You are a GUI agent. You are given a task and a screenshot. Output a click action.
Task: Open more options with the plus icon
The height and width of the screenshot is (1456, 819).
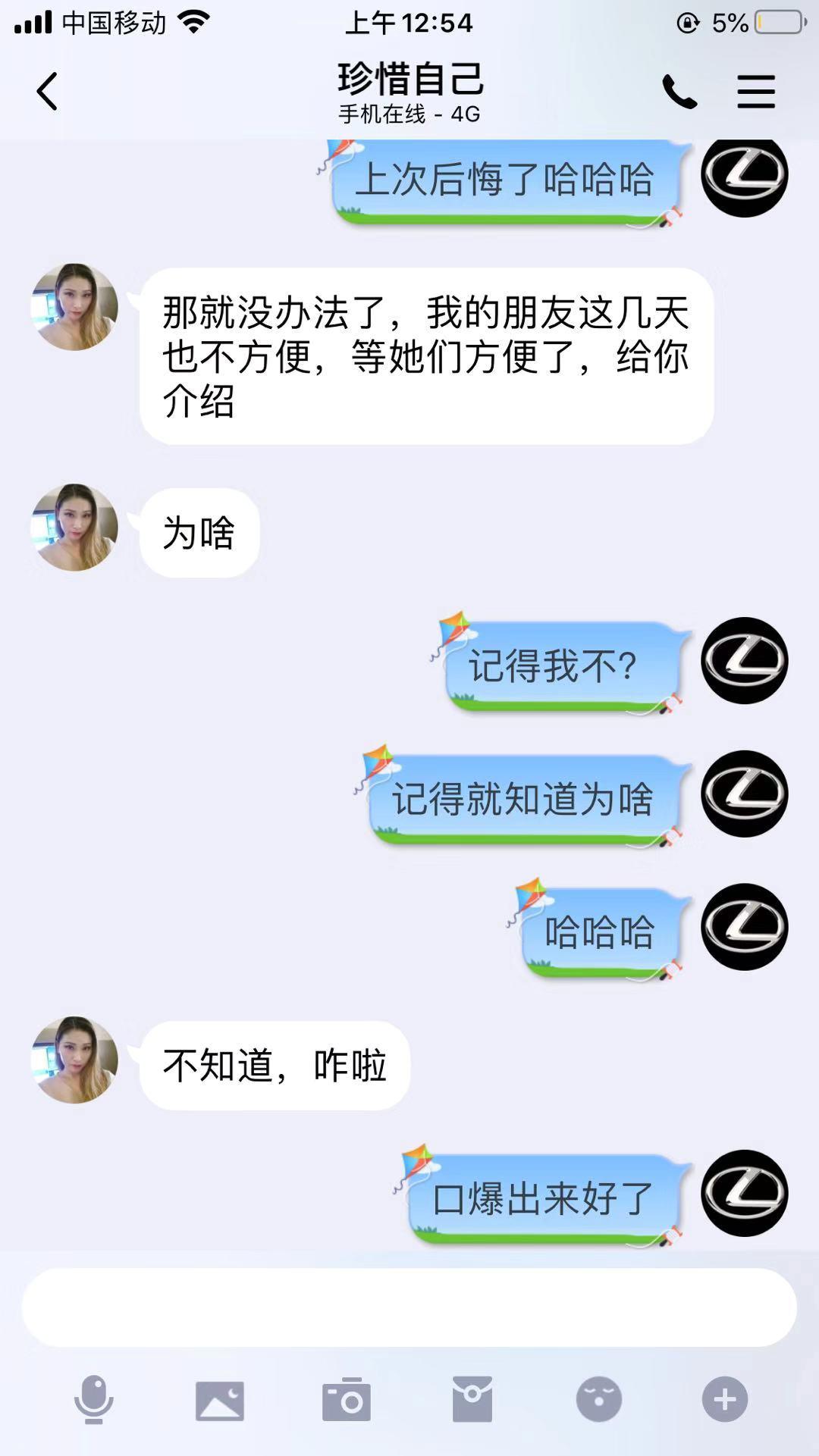coord(725,1399)
